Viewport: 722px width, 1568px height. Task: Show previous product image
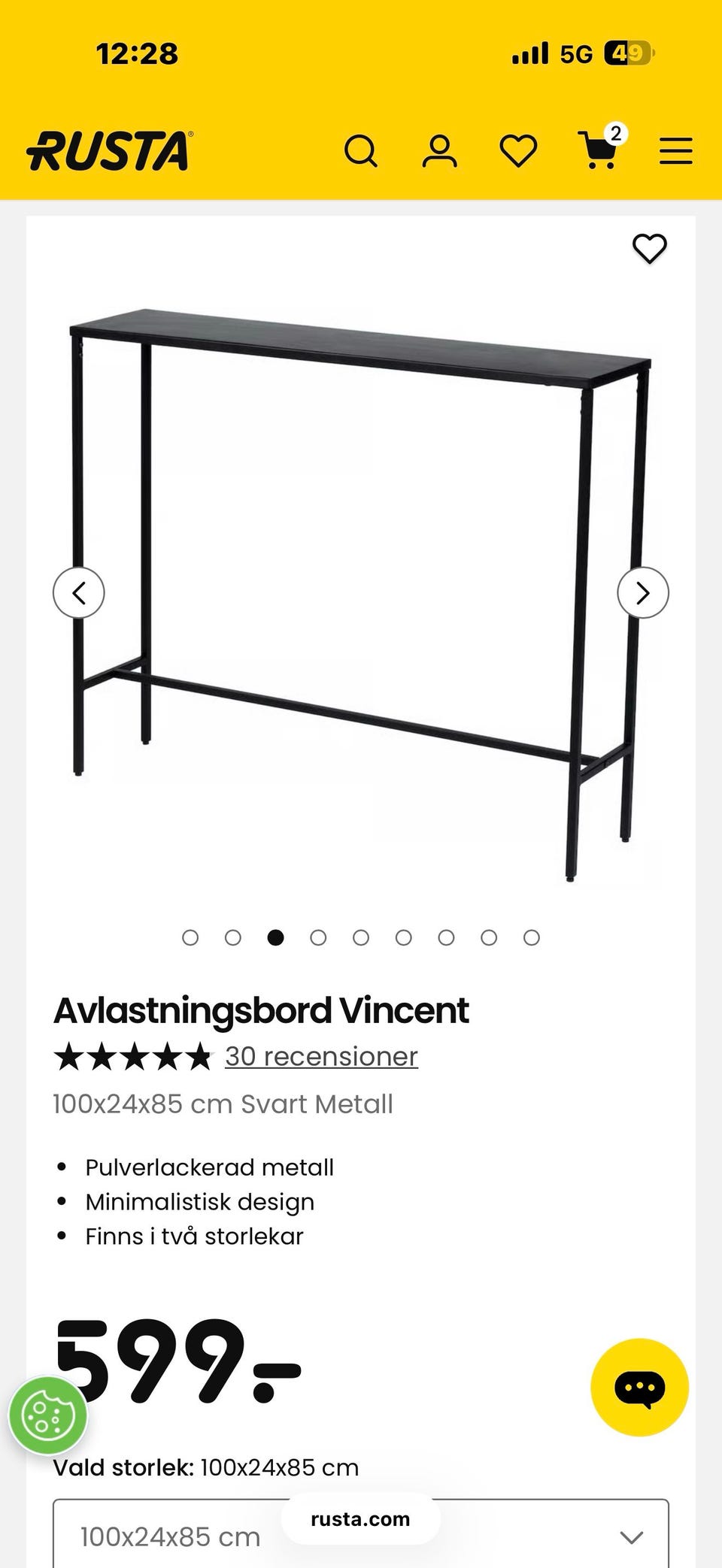point(79,593)
